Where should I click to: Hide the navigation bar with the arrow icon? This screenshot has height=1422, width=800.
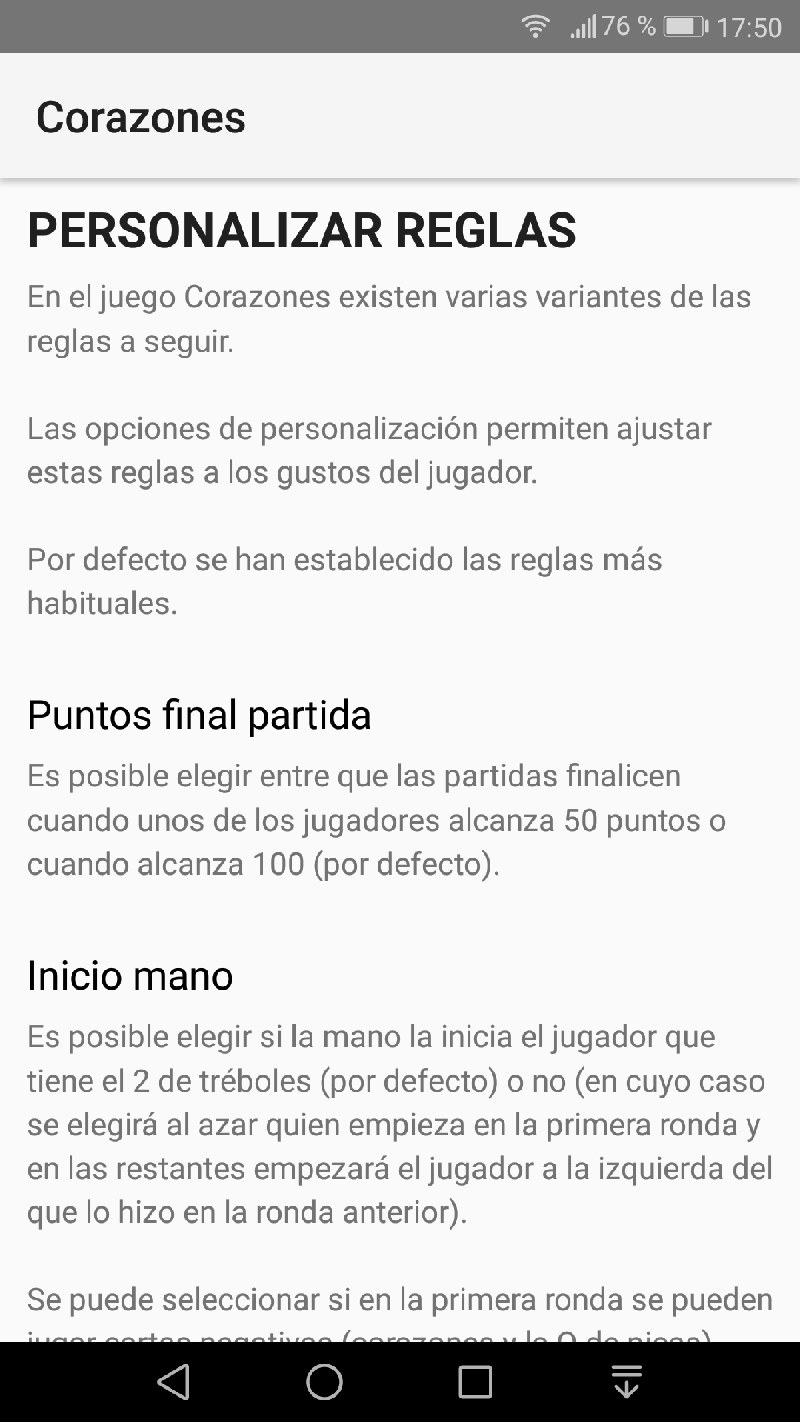(626, 1382)
